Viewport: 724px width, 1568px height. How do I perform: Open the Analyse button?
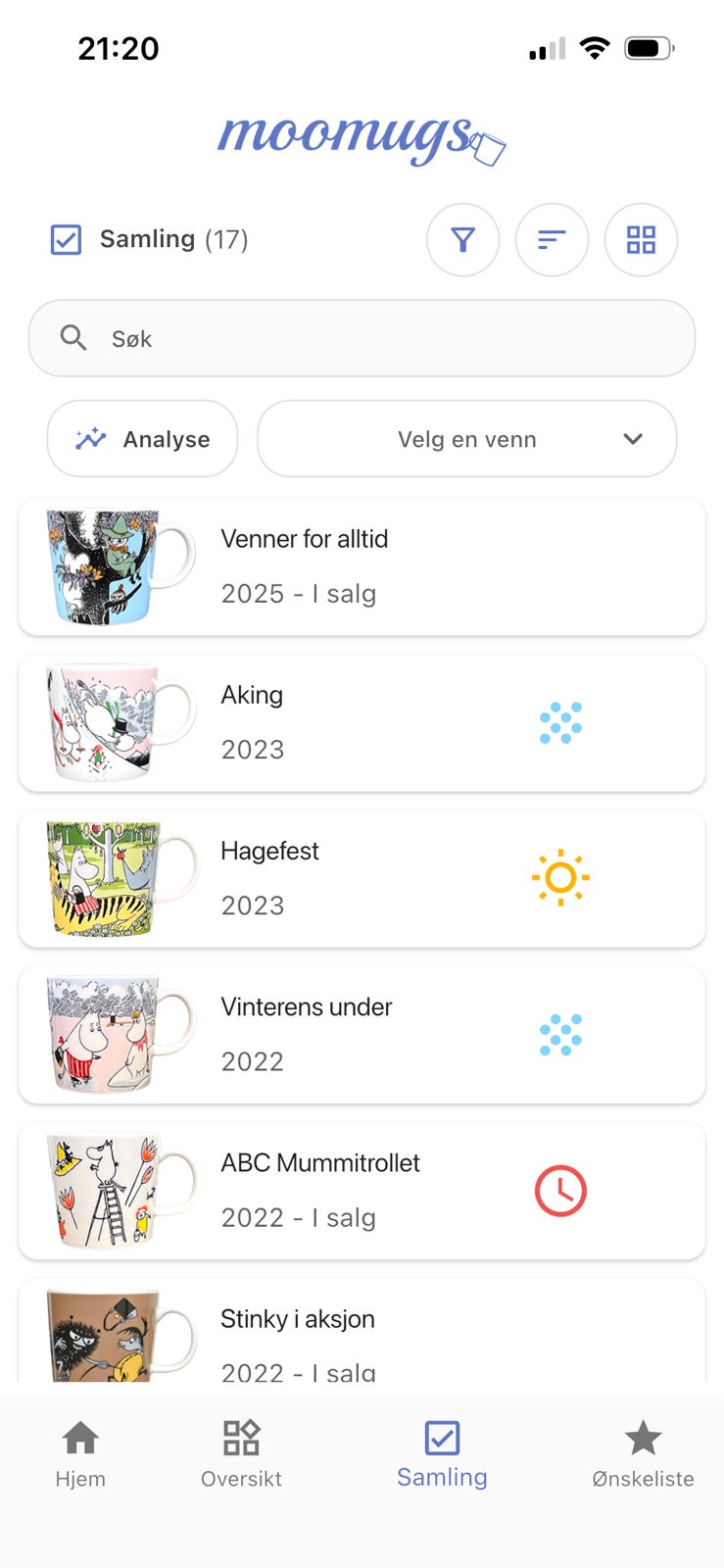pyautogui.click(x=142, y=438)
